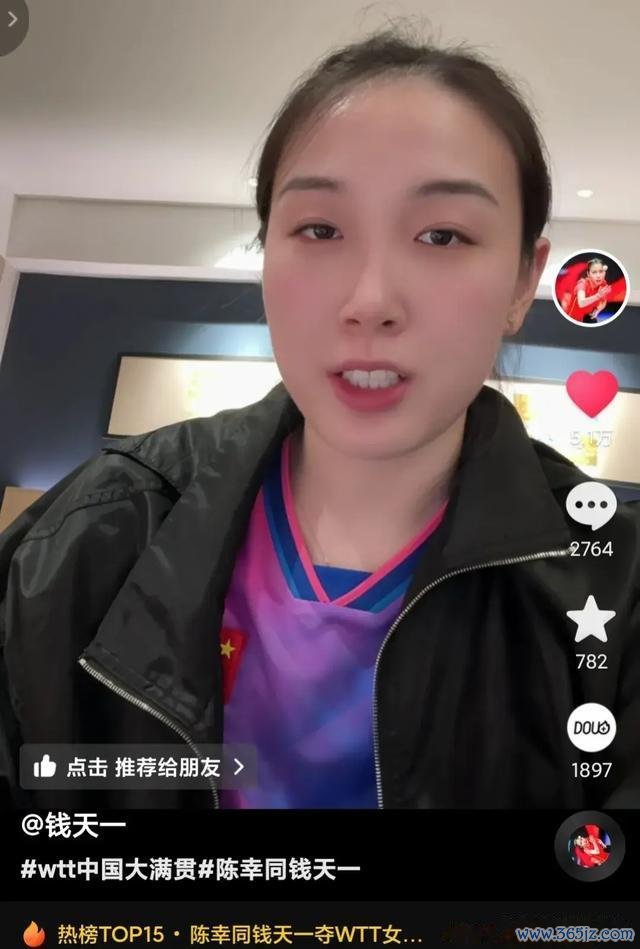640x949 pixels.
Task: Tap the top-left arrow button
Action: [12, 20]
